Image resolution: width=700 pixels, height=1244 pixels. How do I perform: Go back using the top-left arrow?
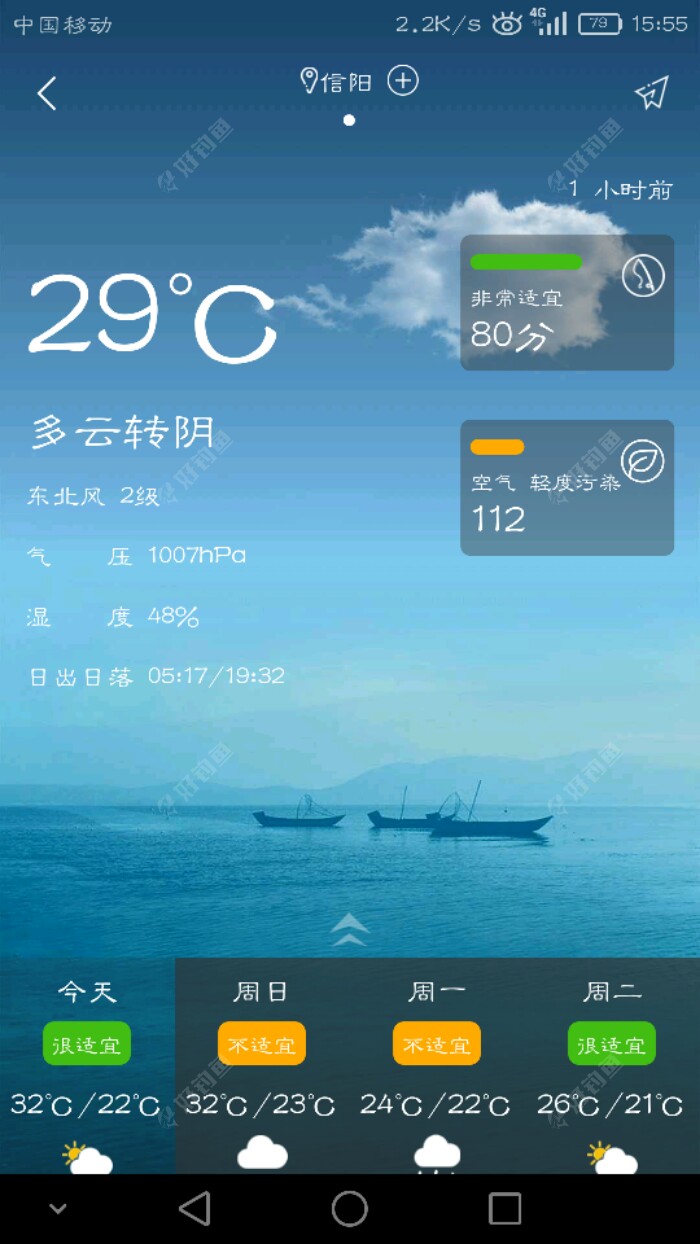pyautogui.click(x=47, y=94)
